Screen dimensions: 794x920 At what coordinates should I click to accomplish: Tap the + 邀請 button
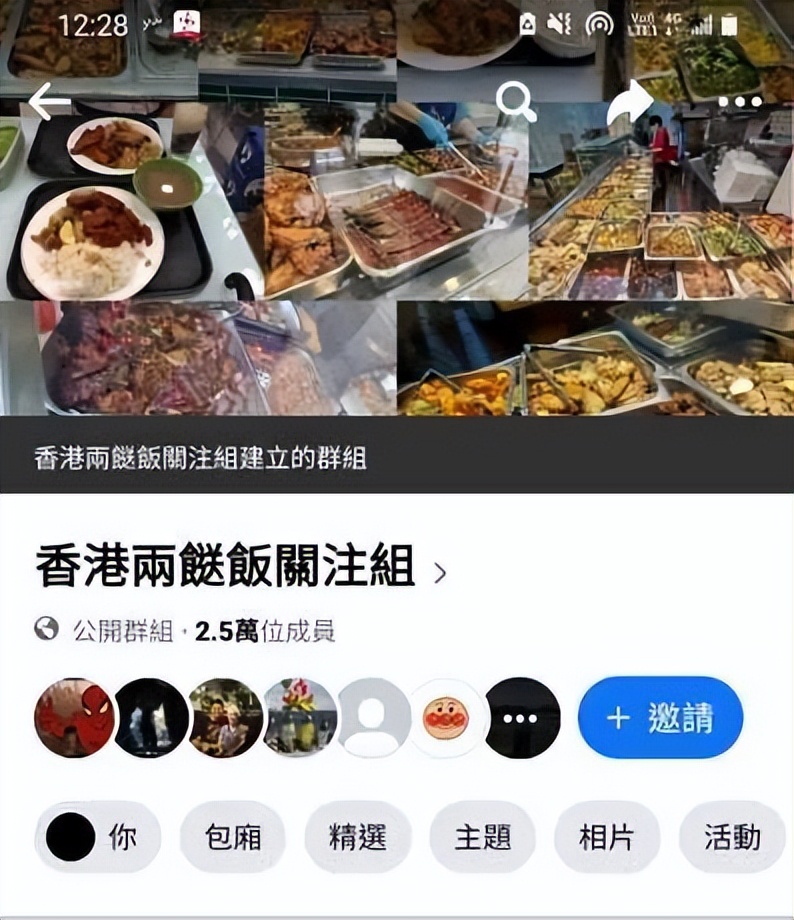tap(659, 718)
